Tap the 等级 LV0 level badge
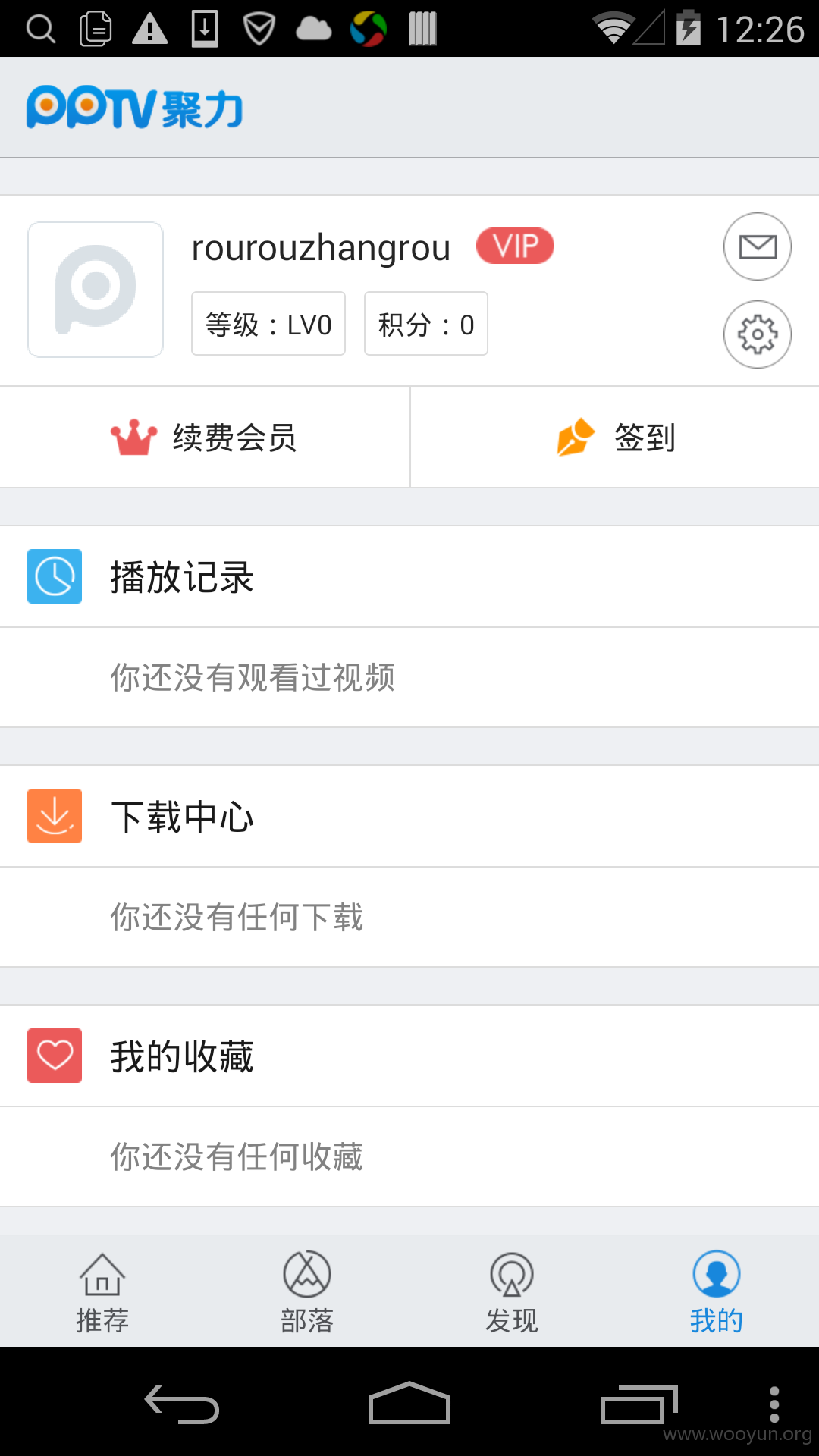Image resolution: width=819 pixels, height=1456 pixels. click(x=268, y=324)
